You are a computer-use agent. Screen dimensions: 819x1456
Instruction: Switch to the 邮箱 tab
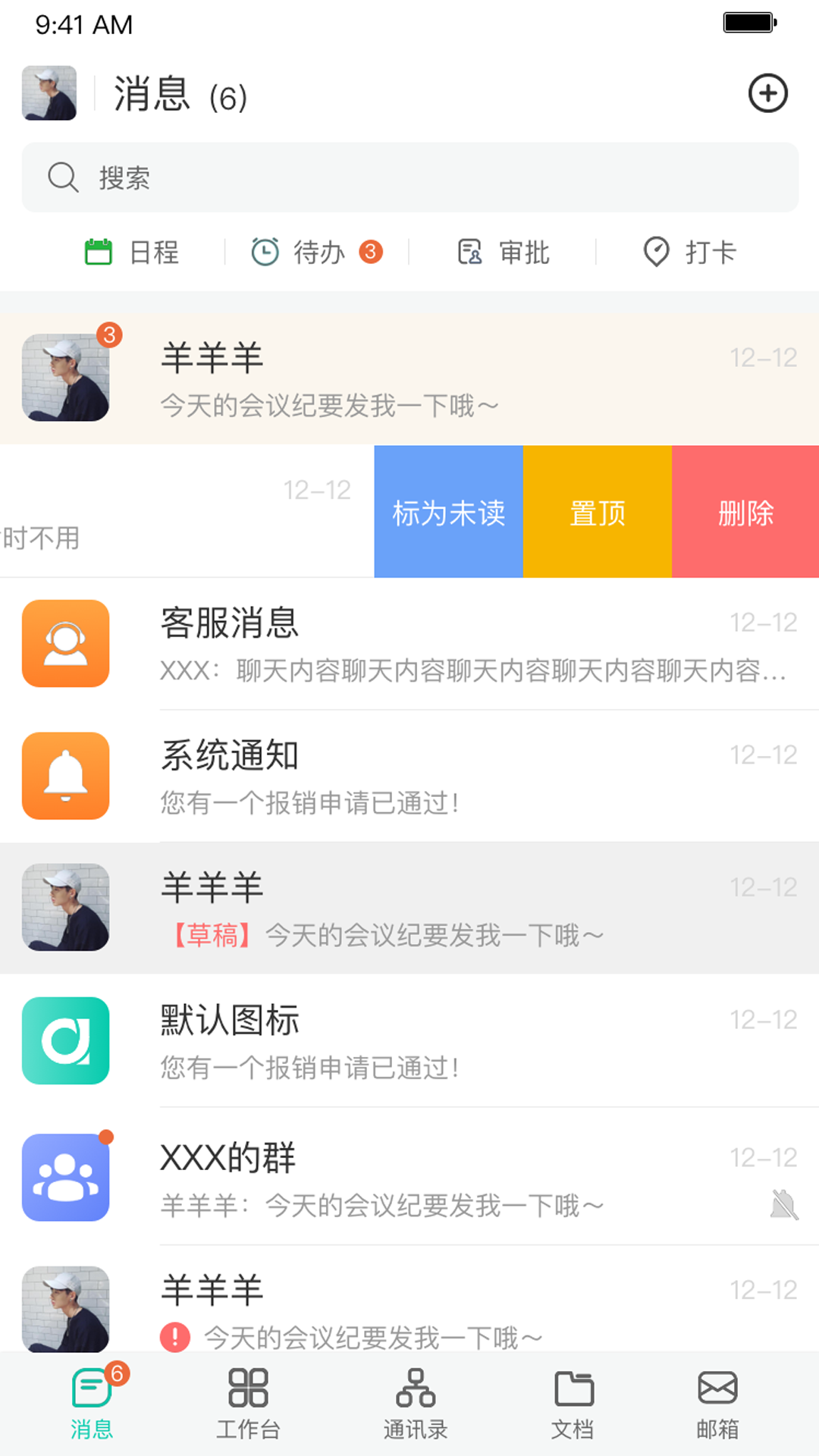pos(716,1404)
